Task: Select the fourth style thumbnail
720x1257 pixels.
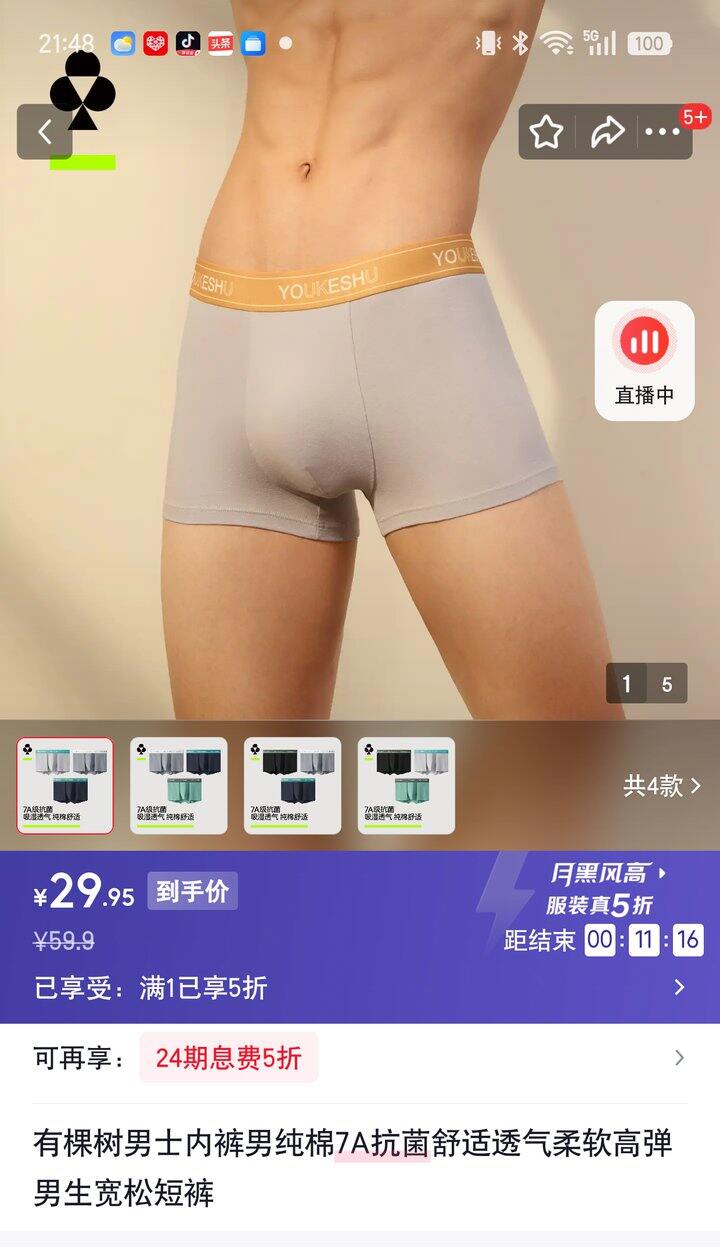Action: click(406, 786)
